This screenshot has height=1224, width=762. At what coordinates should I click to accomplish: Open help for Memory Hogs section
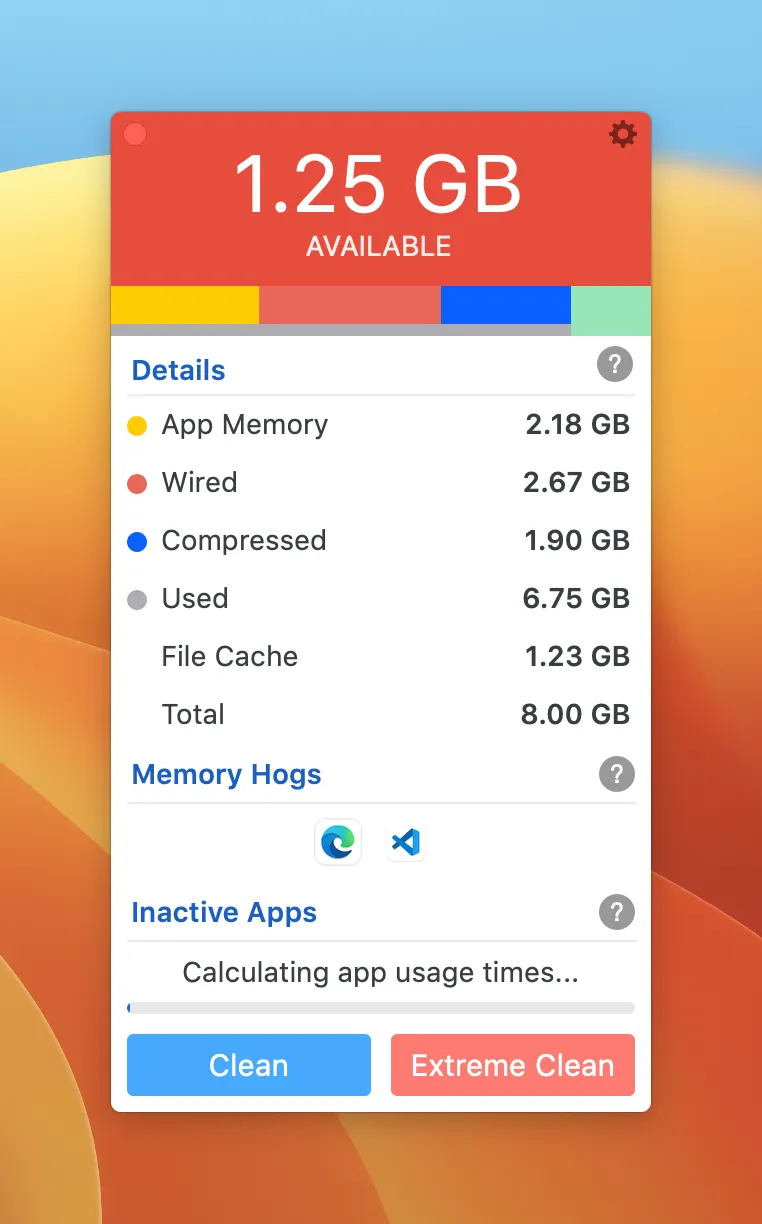pos(616,774)
